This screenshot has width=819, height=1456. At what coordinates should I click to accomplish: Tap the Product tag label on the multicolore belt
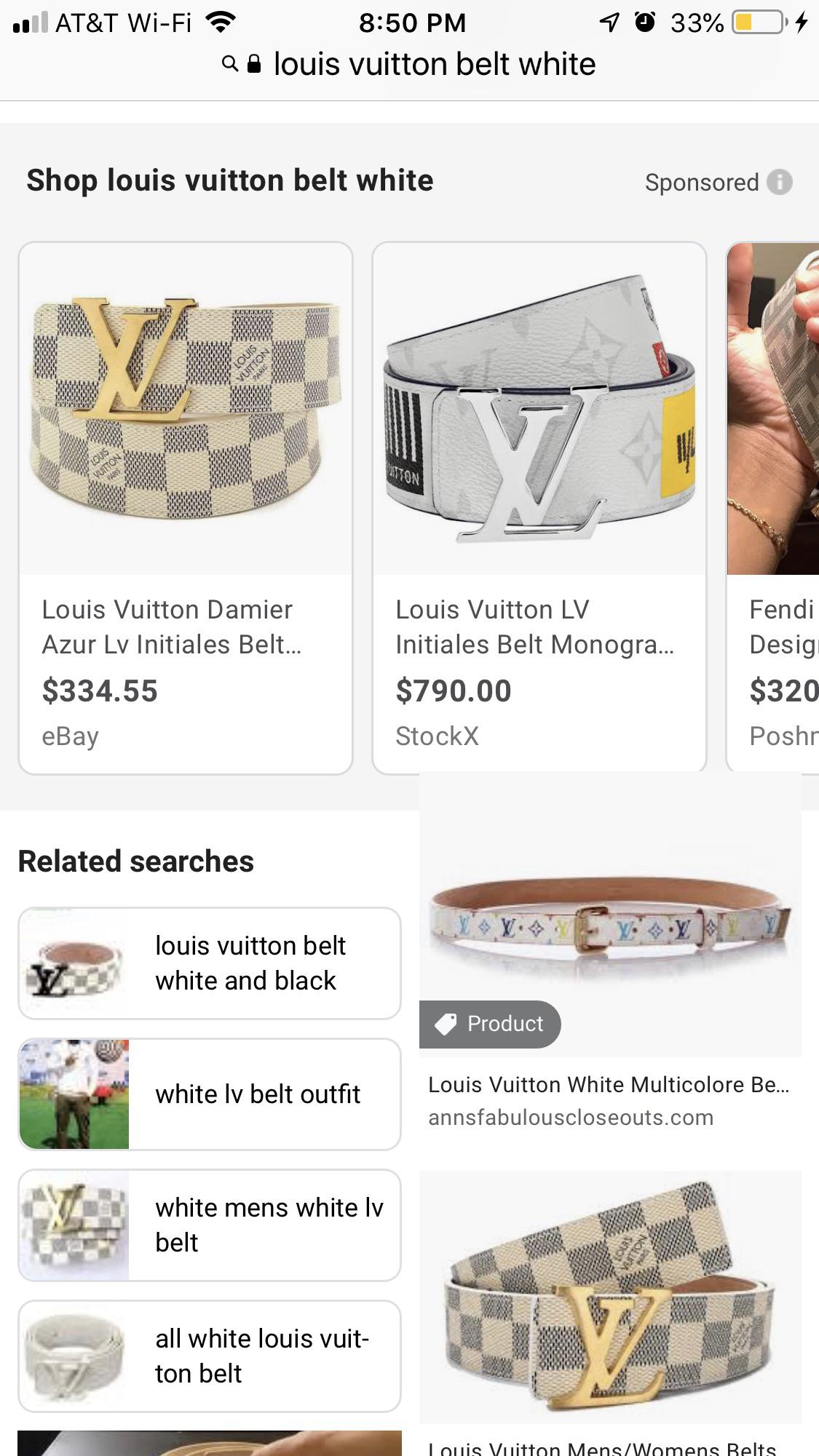coord(490,1024)
